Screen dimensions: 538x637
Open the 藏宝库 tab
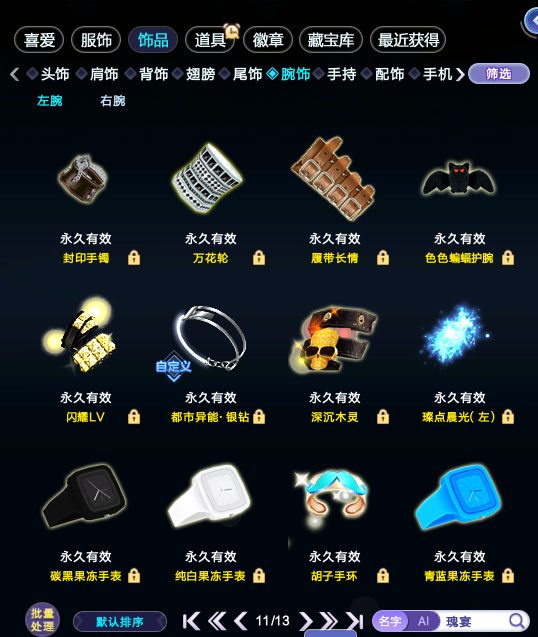tap(331, 40)
